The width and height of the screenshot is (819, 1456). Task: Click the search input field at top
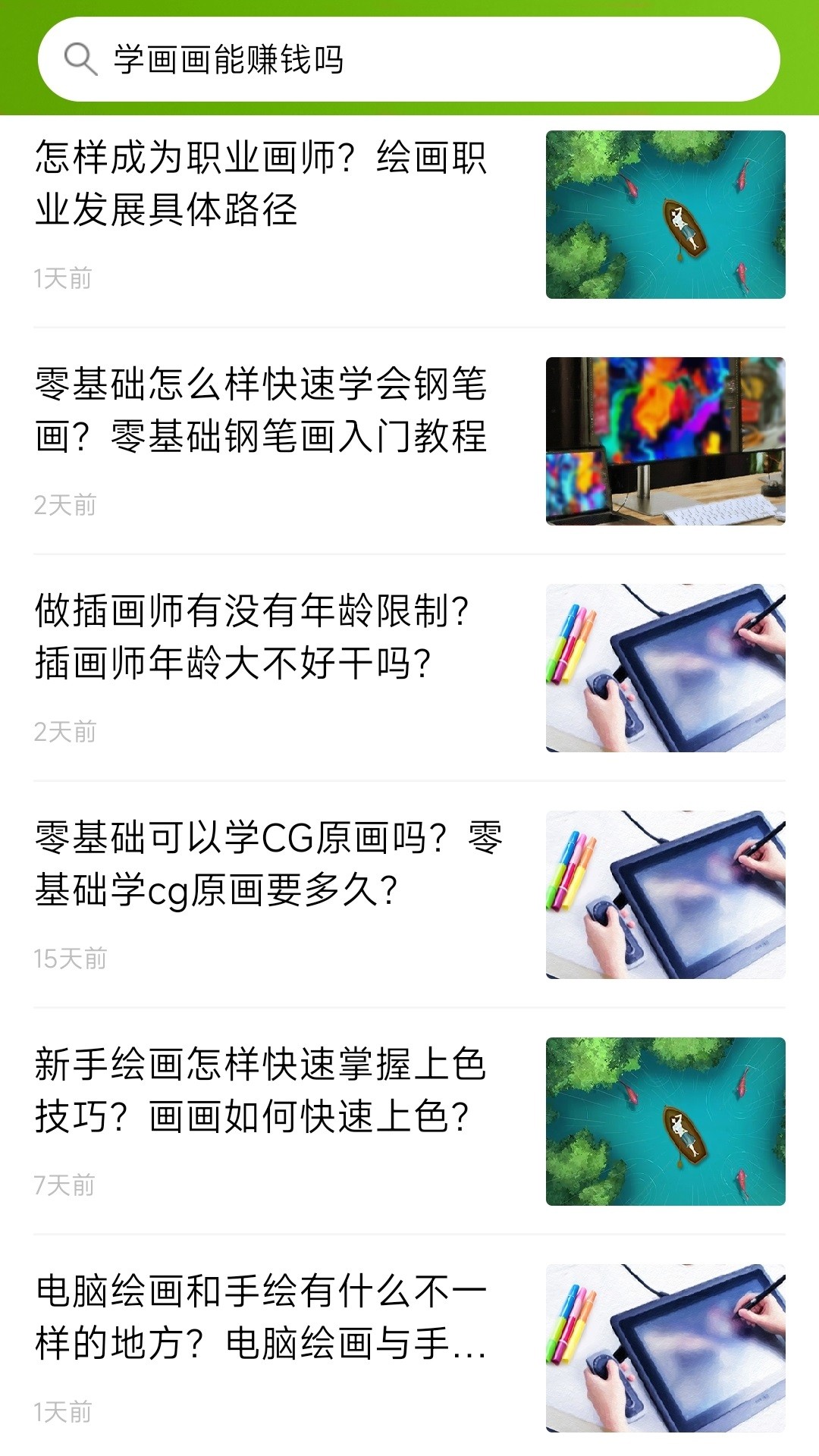409,61
